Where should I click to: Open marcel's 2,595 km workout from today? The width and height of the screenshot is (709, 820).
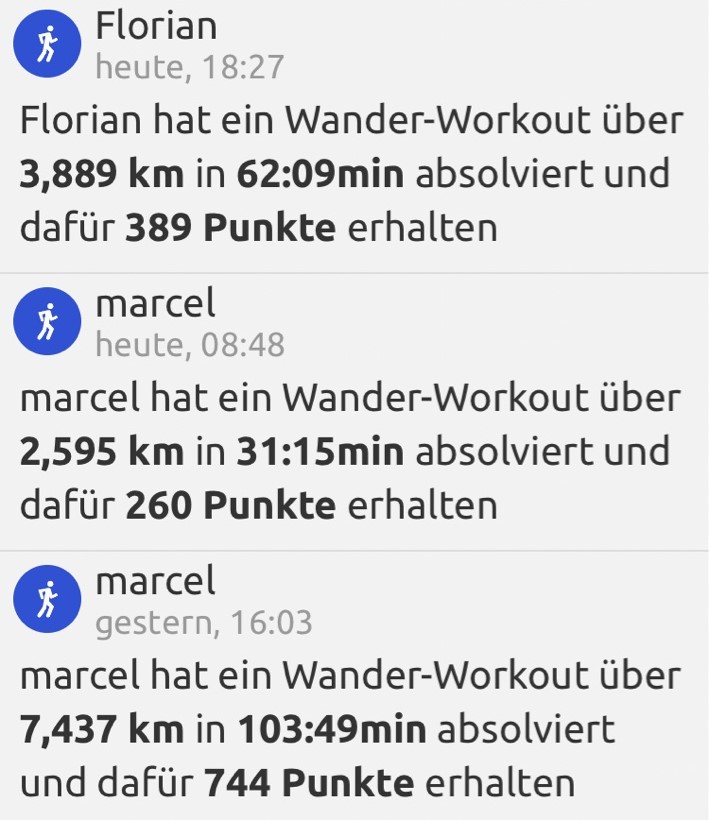(354, 451)
